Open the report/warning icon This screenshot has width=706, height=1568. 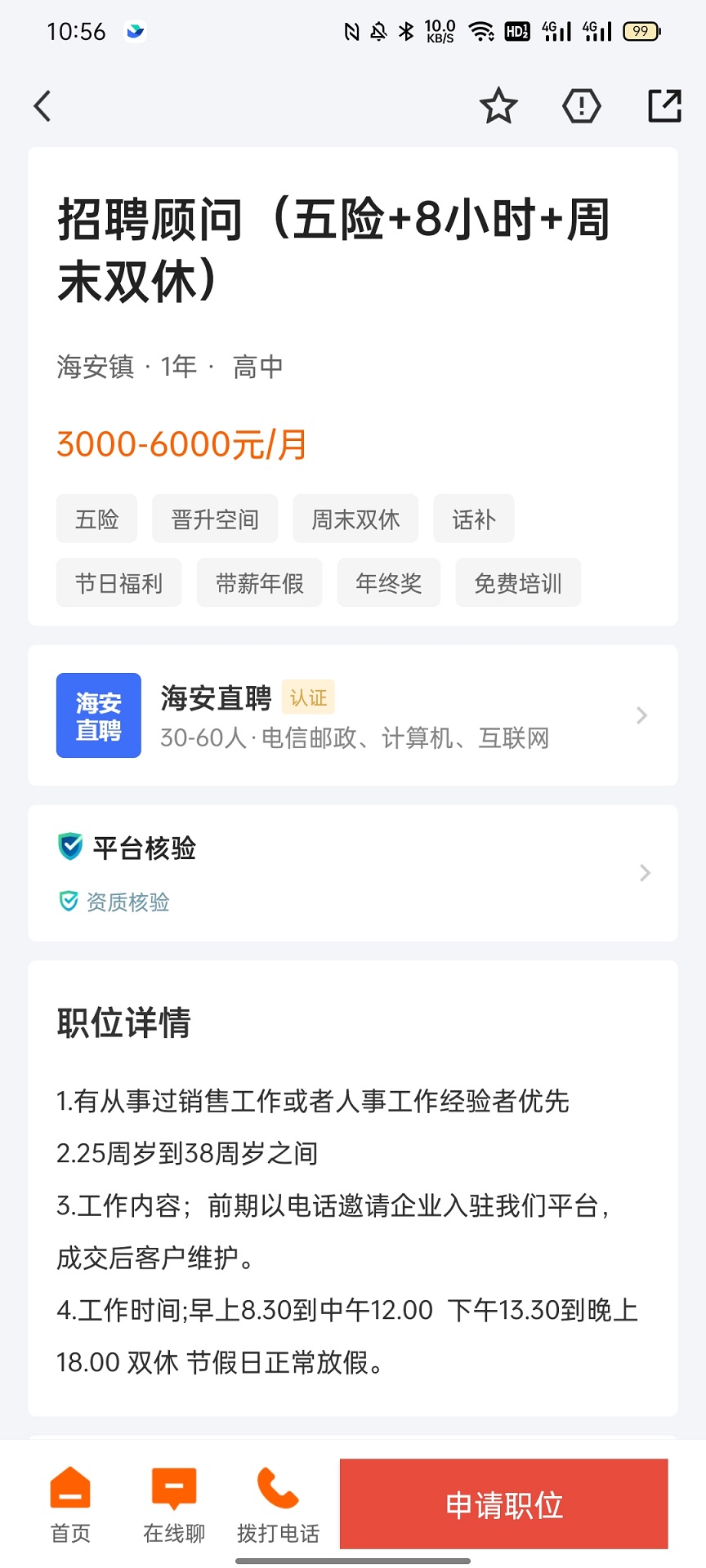tap(581, 106)
